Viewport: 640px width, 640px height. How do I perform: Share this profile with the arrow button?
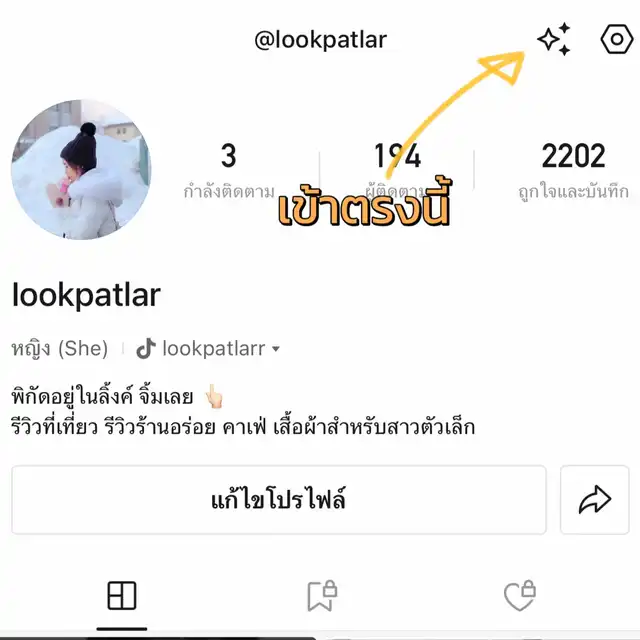tap(594, 499)
